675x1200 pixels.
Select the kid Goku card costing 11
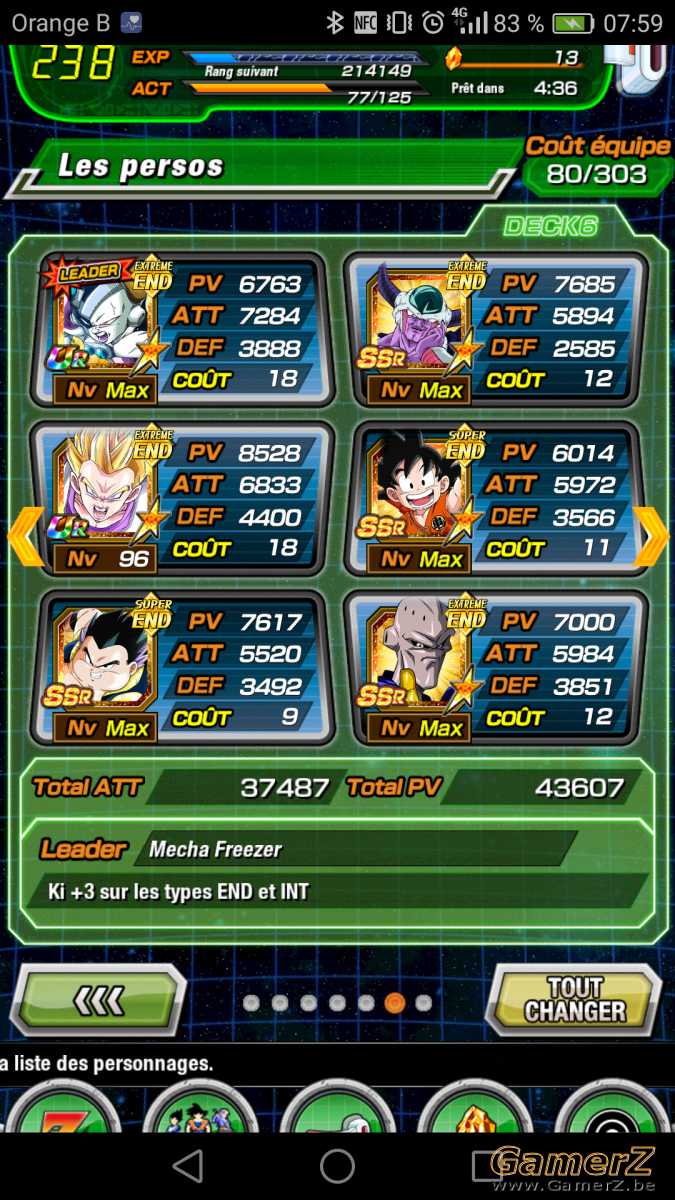495,499
